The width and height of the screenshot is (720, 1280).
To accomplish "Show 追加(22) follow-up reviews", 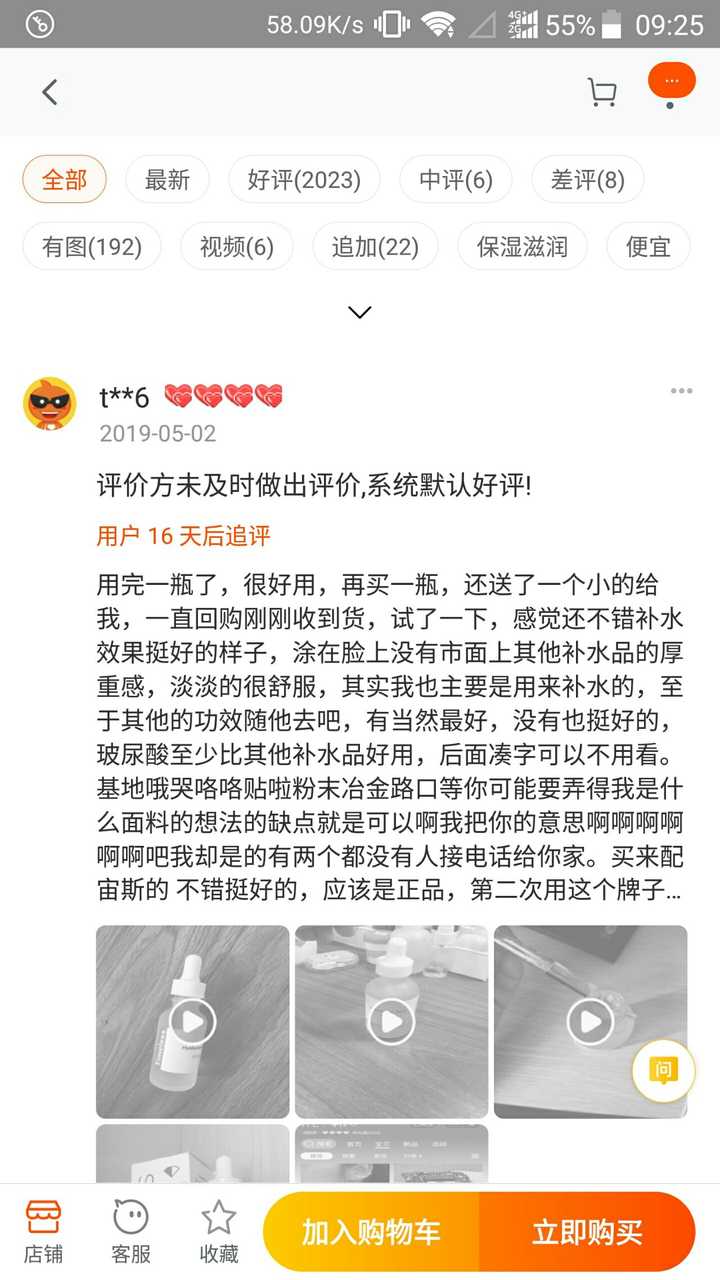I will (375, 247).
